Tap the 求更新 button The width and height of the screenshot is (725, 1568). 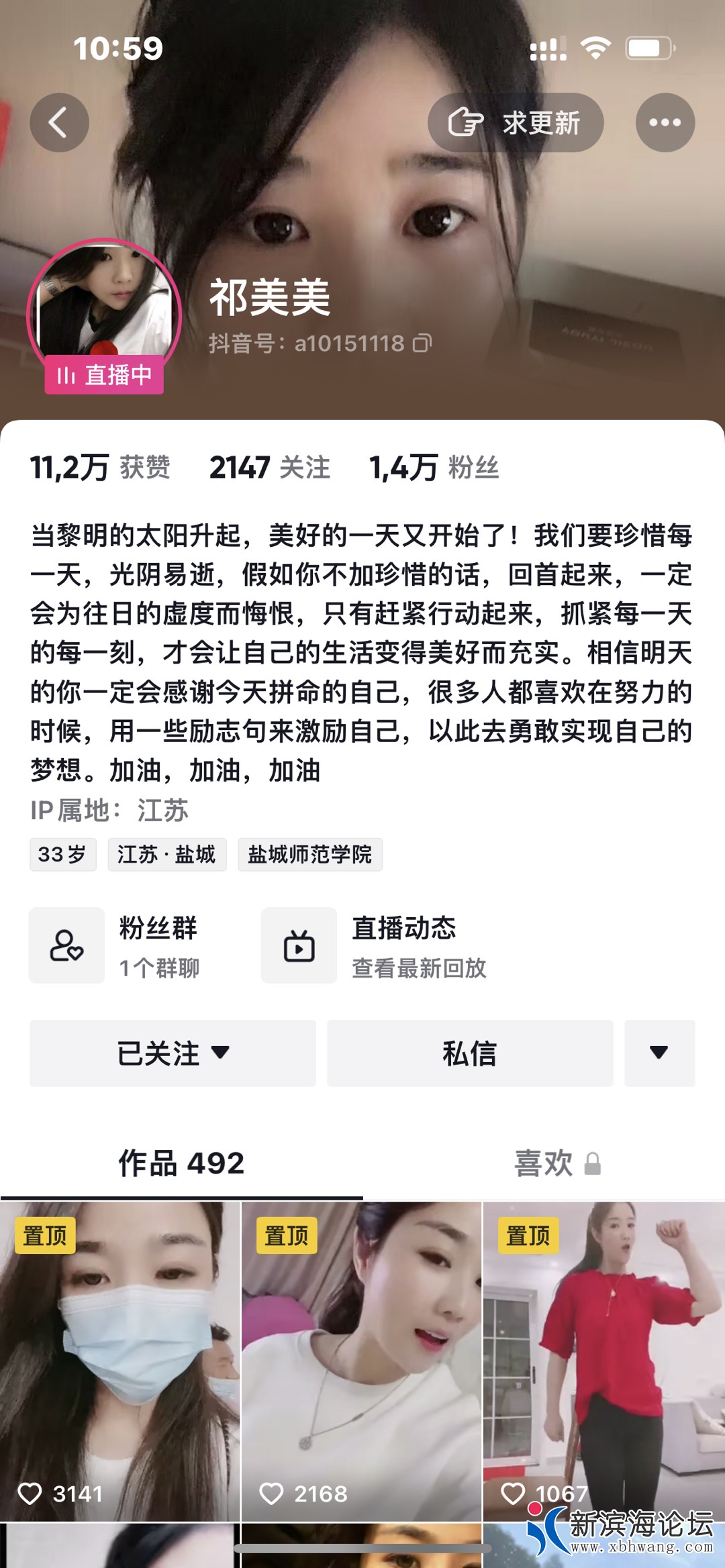click(x=516, y=123)
